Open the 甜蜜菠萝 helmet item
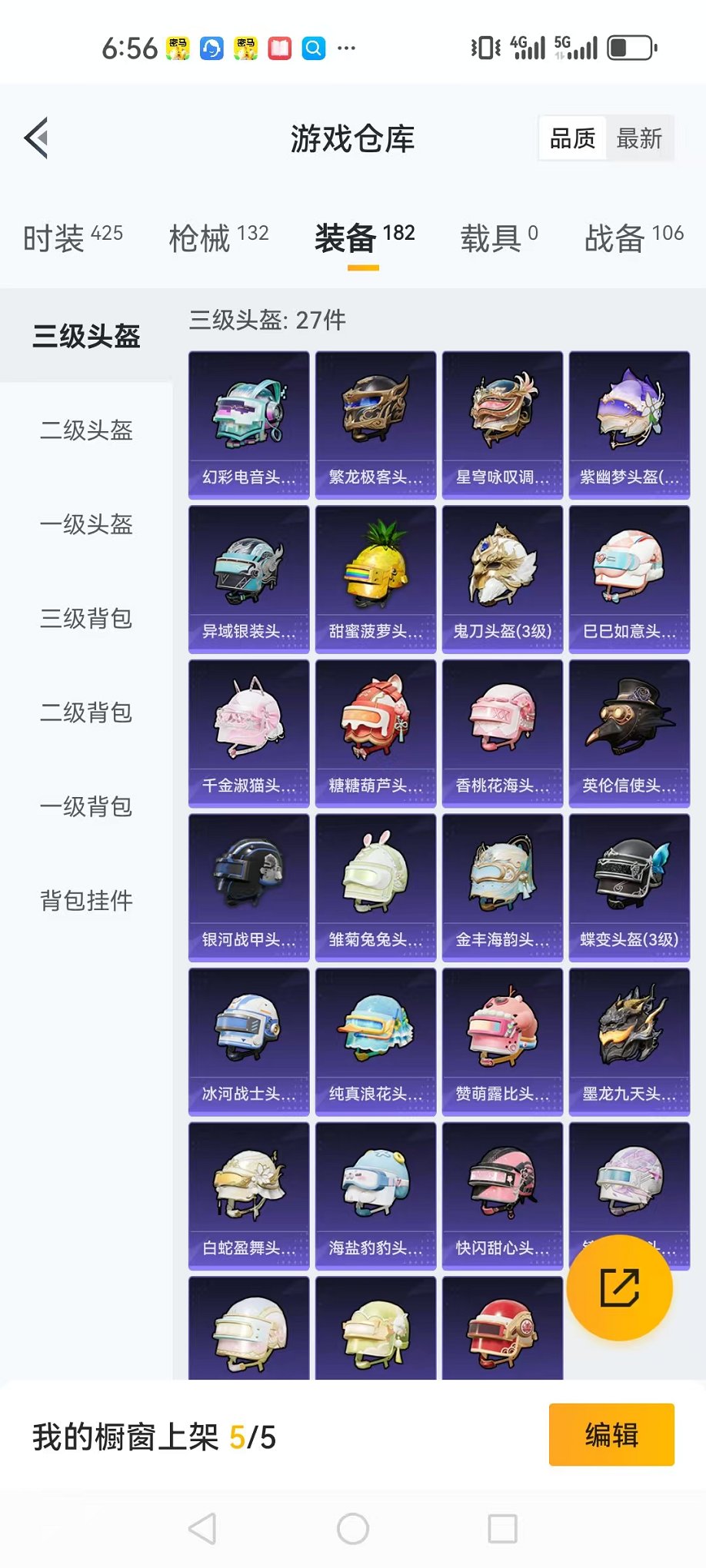This screenshot has width=706, height=1568. click(x=375, y=580)
